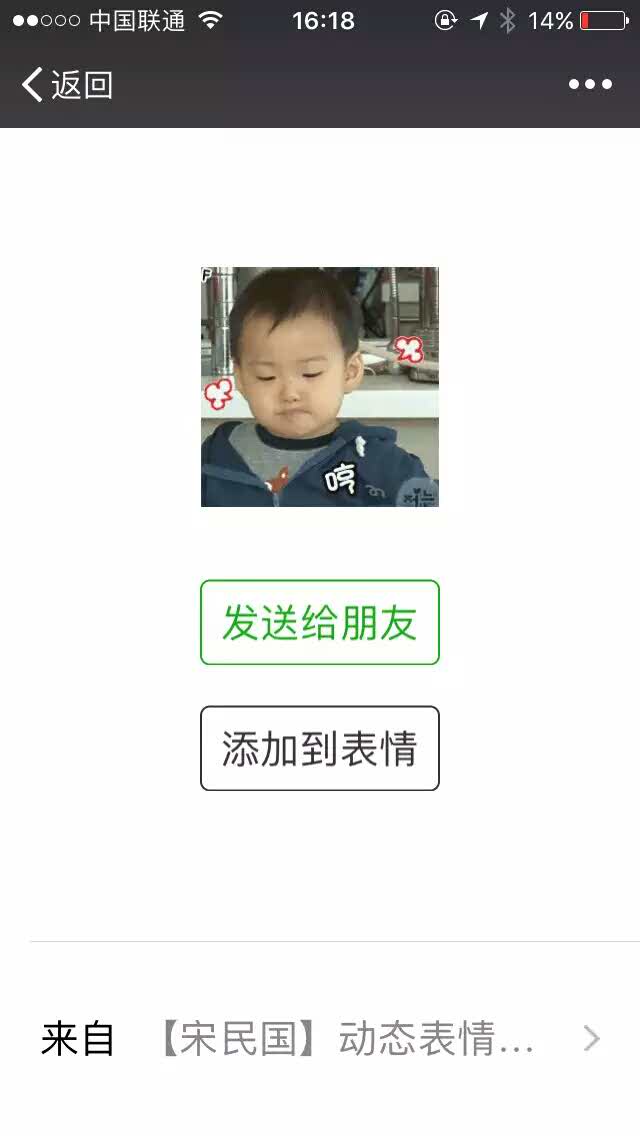Tap the sticker image preview
Viewport: 640px width, 1136px height.
point(320,387)
